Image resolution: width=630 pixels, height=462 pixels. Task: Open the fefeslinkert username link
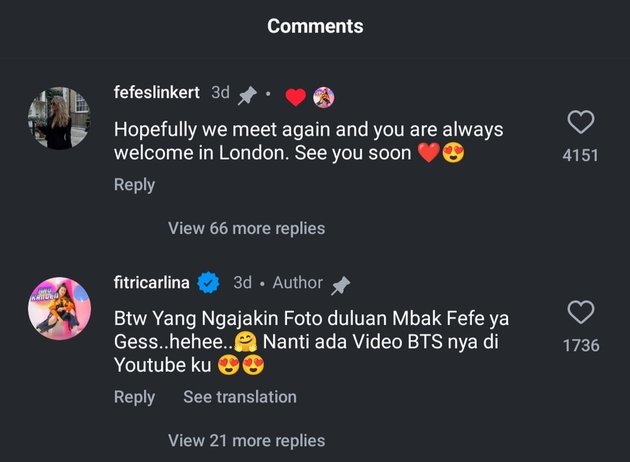(x=158, y=93)
